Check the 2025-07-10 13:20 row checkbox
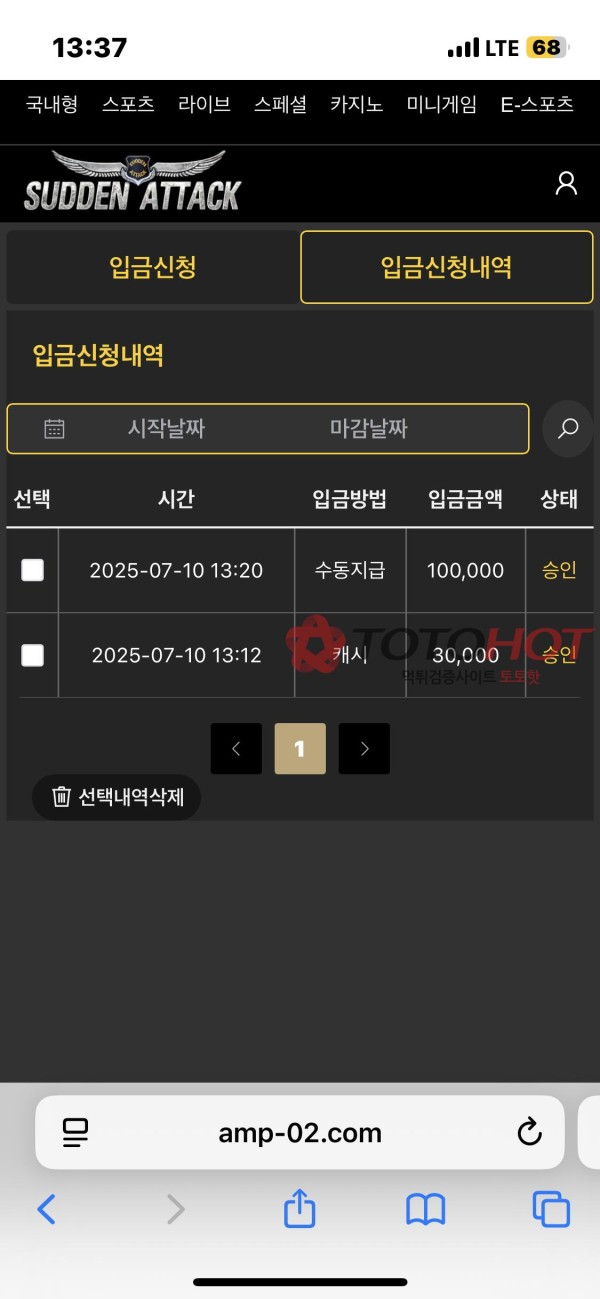Viewport: 600px width, 1299px height. pos(33,570)
